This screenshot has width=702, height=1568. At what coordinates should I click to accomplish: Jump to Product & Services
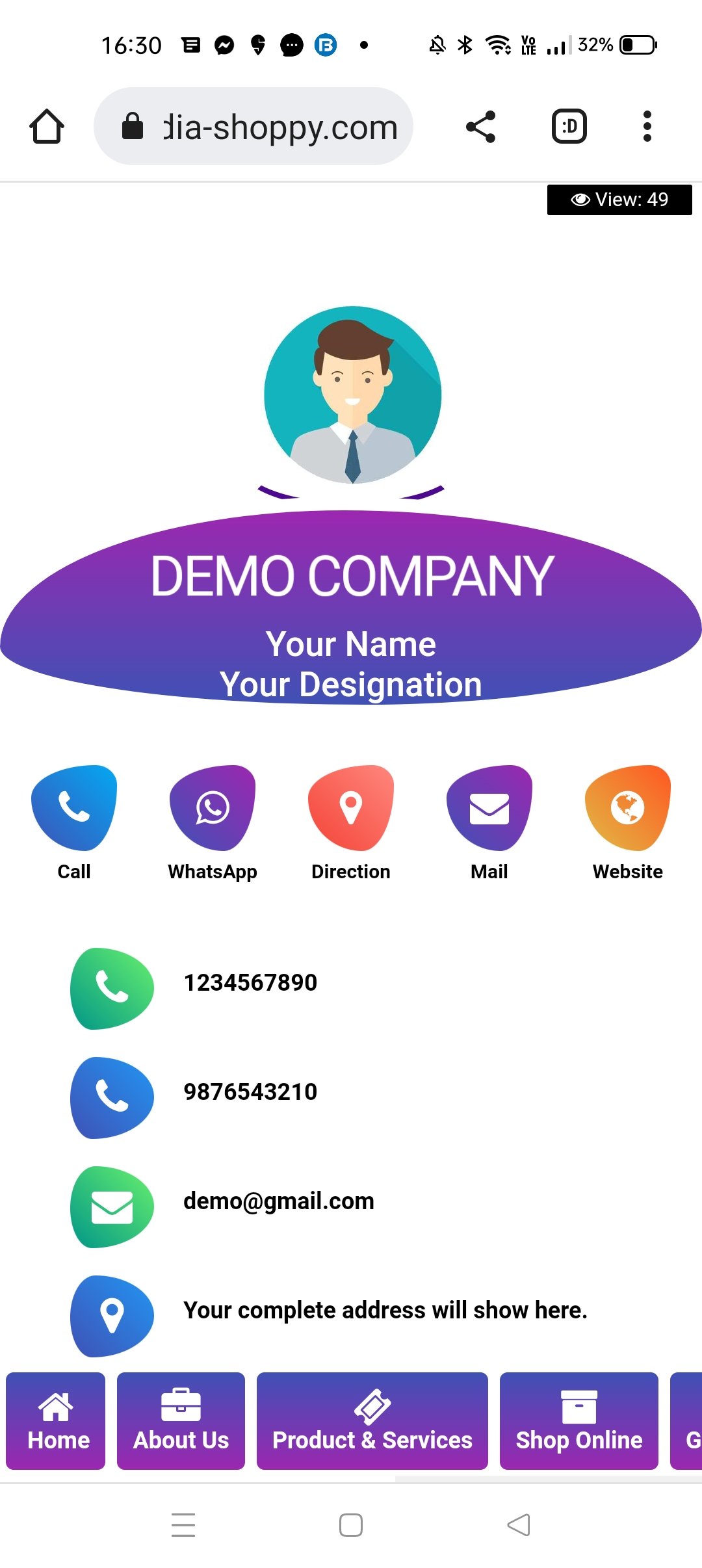pos(372,1421)
